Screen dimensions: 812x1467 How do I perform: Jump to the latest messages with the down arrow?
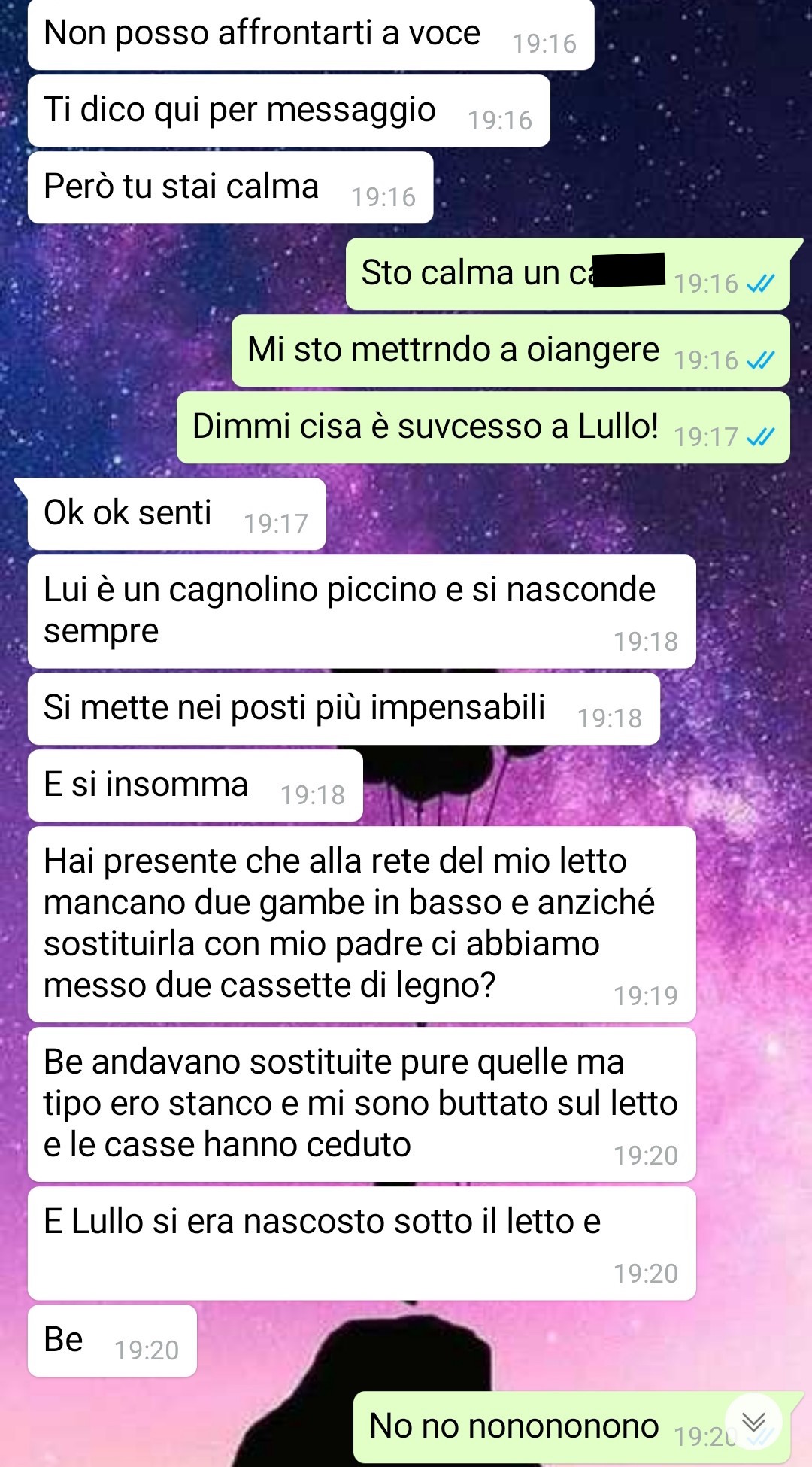pyautogui.click(x=753, y=1422)
